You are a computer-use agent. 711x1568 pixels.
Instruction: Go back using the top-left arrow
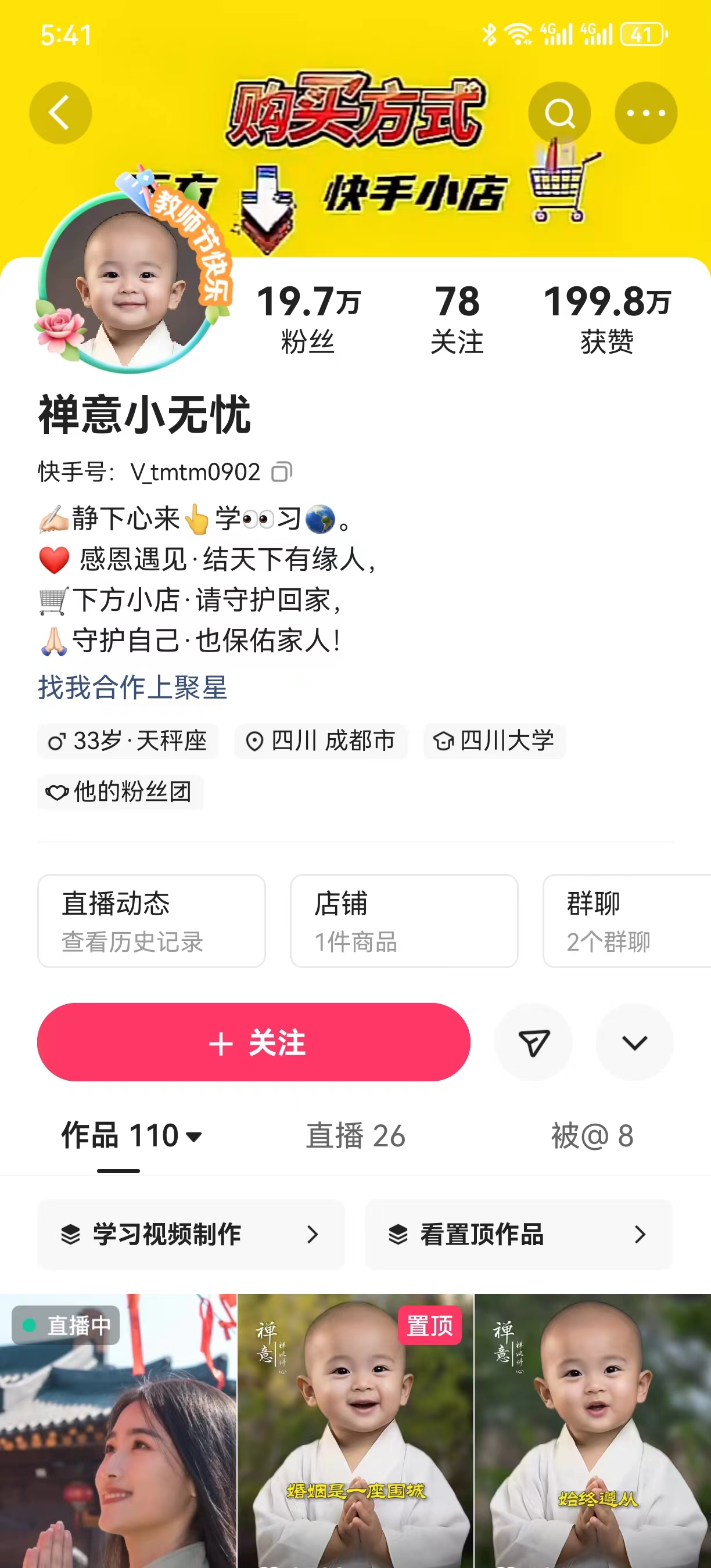click(x=60, y=113)
